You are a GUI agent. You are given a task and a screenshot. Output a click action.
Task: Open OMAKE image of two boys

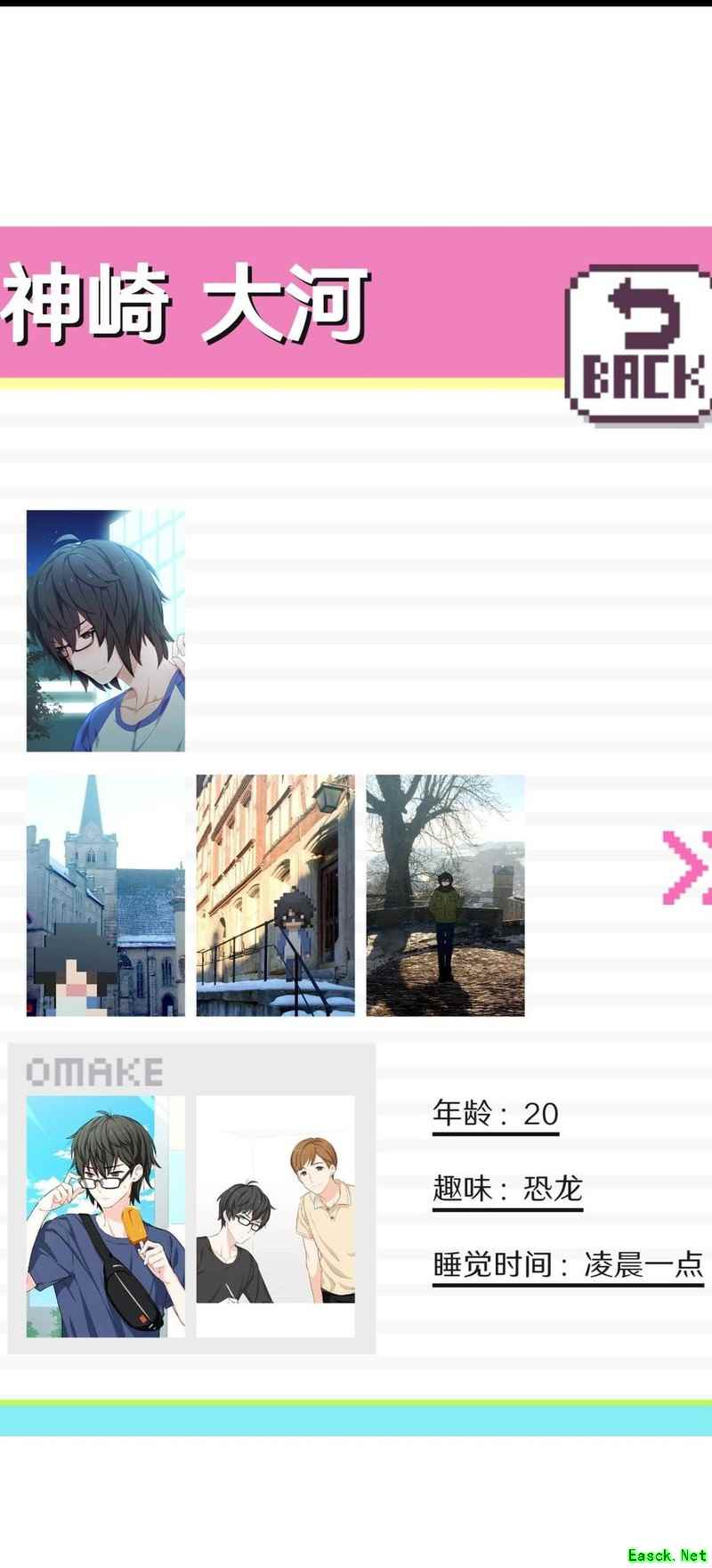click(275, 1215)
